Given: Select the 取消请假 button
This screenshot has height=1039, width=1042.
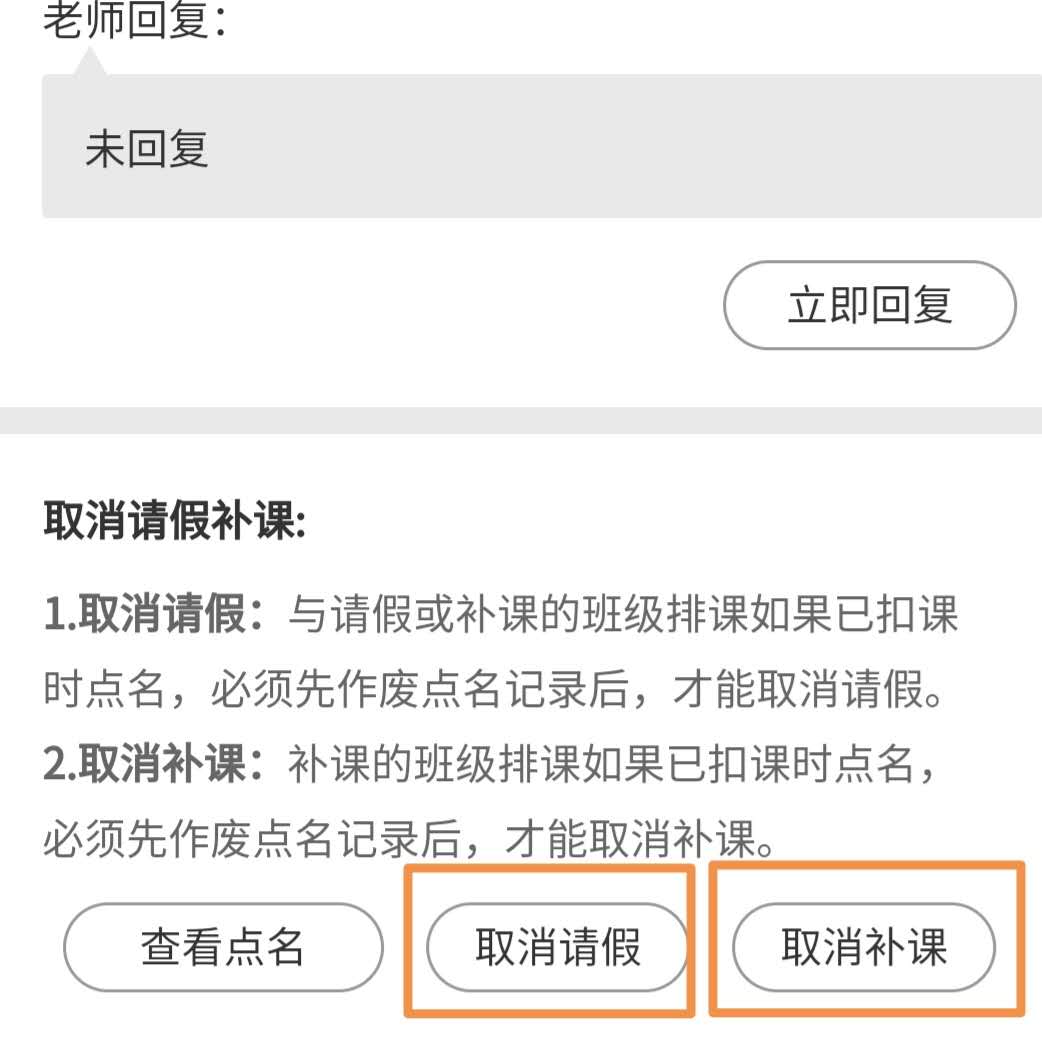Looking at the screenshot, I should point(557,946).
